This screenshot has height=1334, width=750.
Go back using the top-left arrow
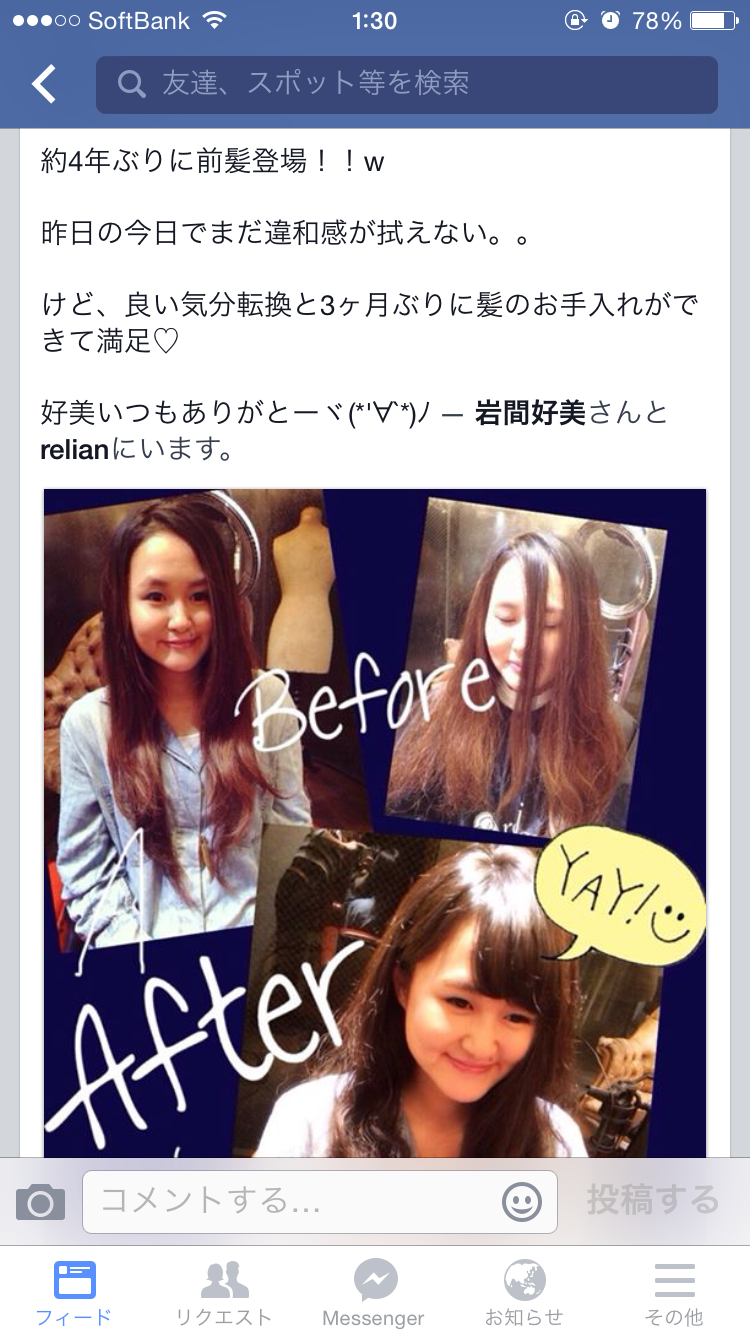(43, 84)
